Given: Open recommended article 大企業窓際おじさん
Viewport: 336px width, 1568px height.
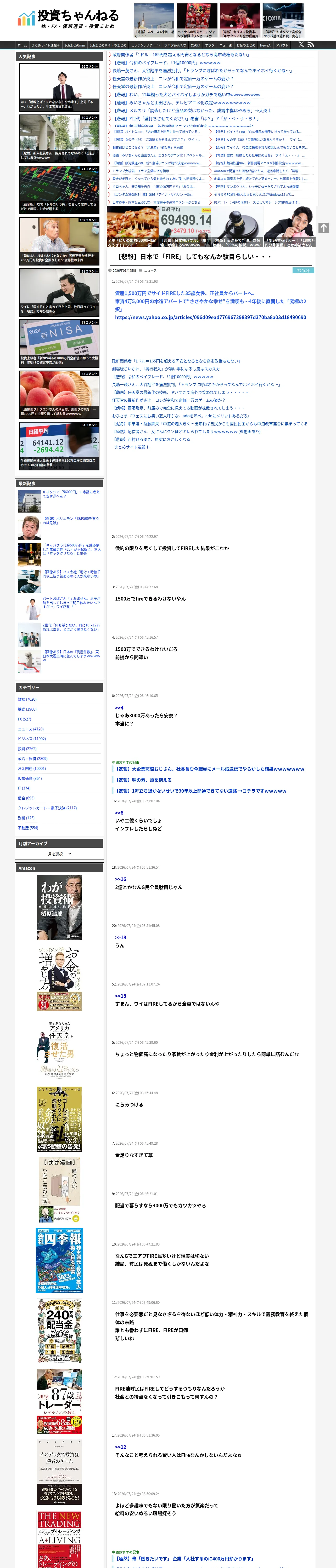Looking at the screenshot, I should [x=210, y=769].
